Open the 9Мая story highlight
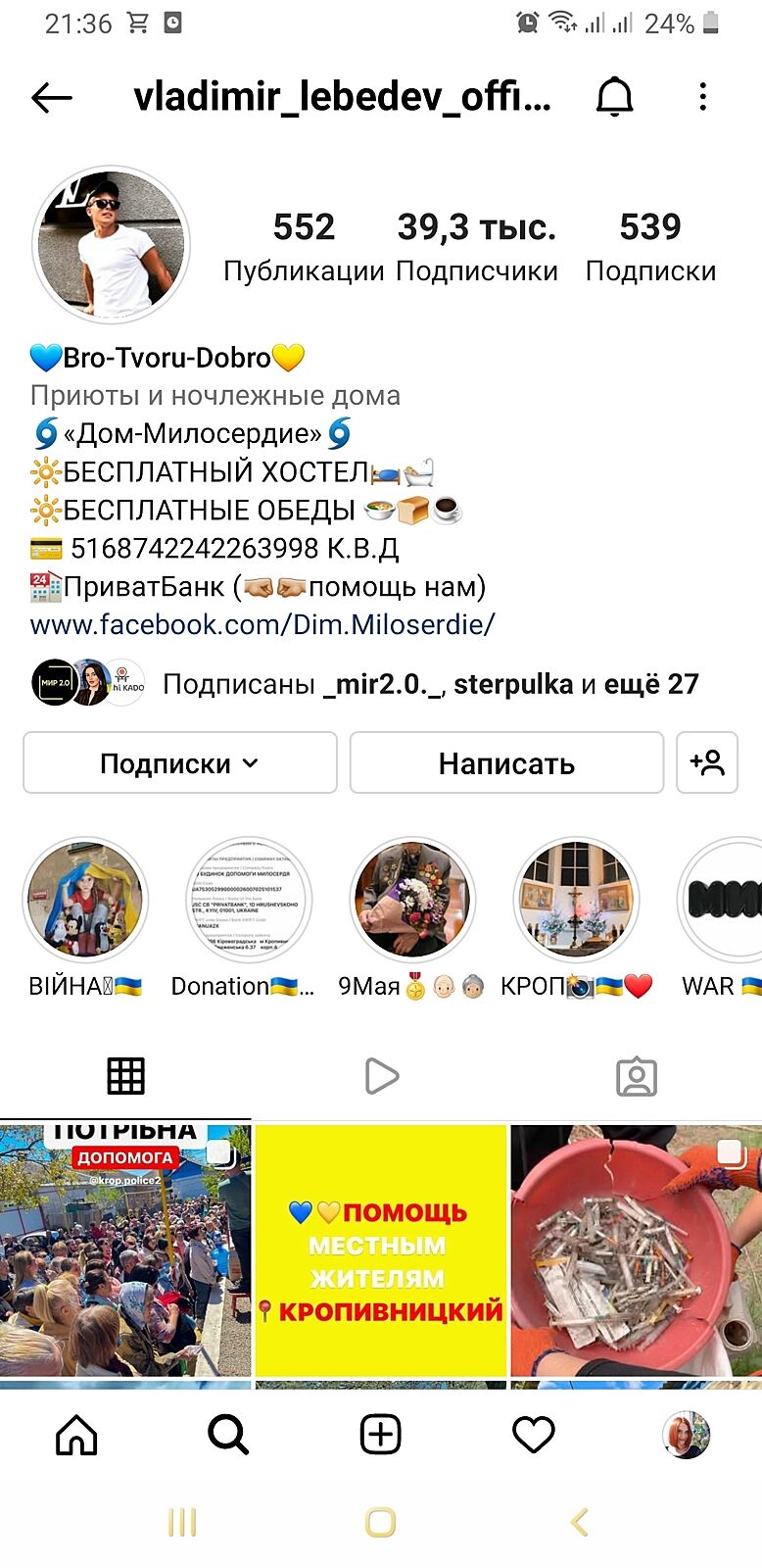This screenshot has width=762, height=1568. (412, 899)
